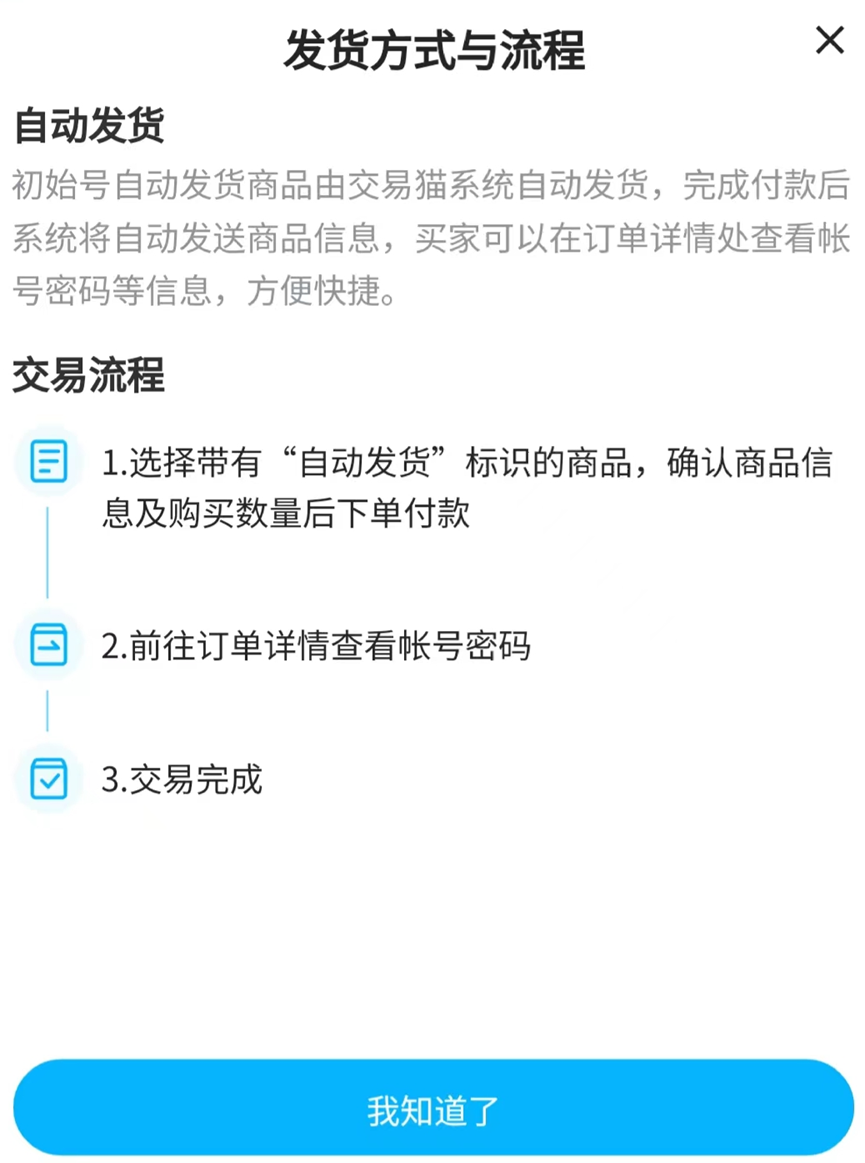Tap the 我知道了 button
This screenshot has width=865, height=1163.
(433, 1110)
